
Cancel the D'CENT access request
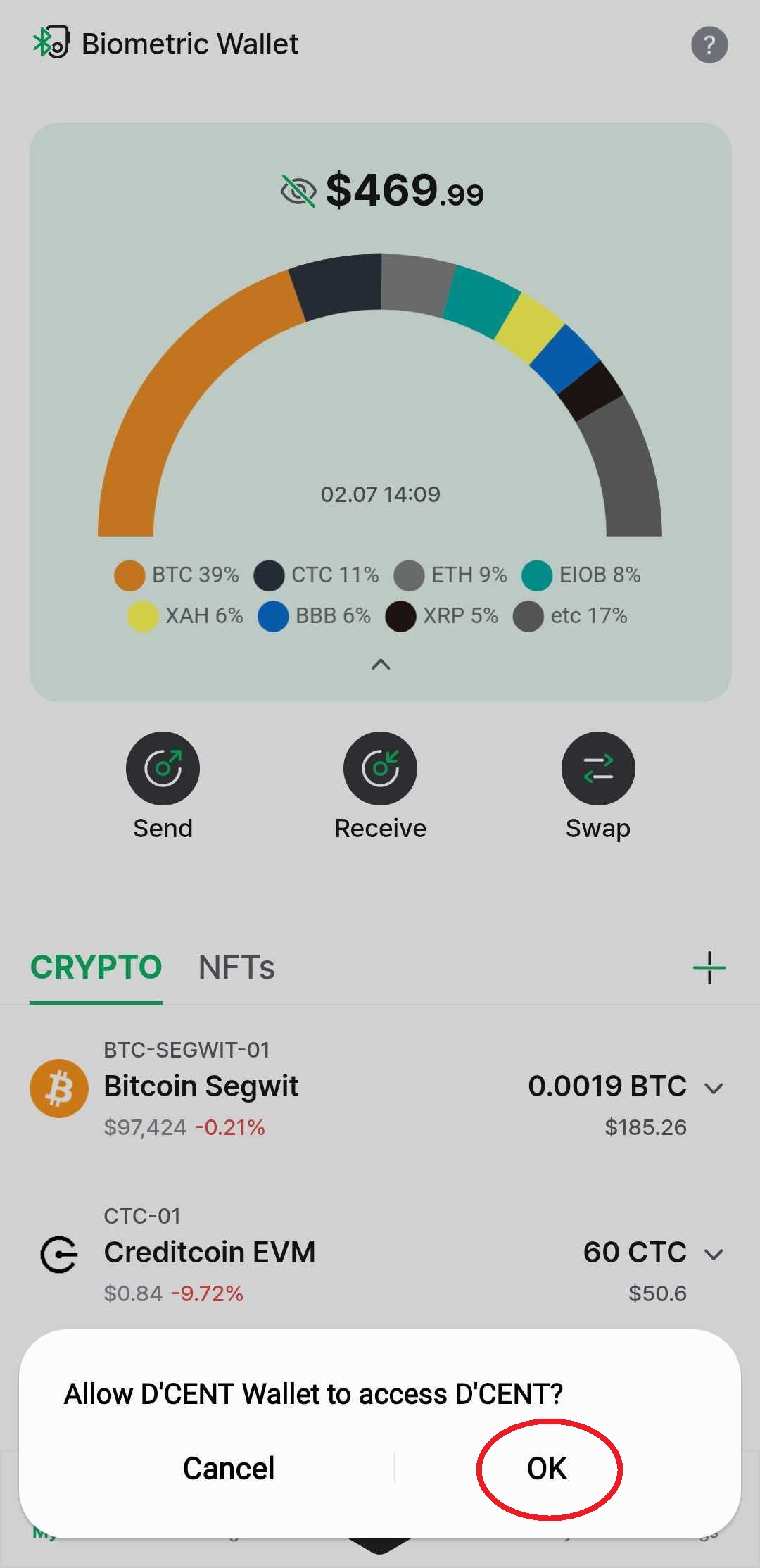(x=229, y=1468)
